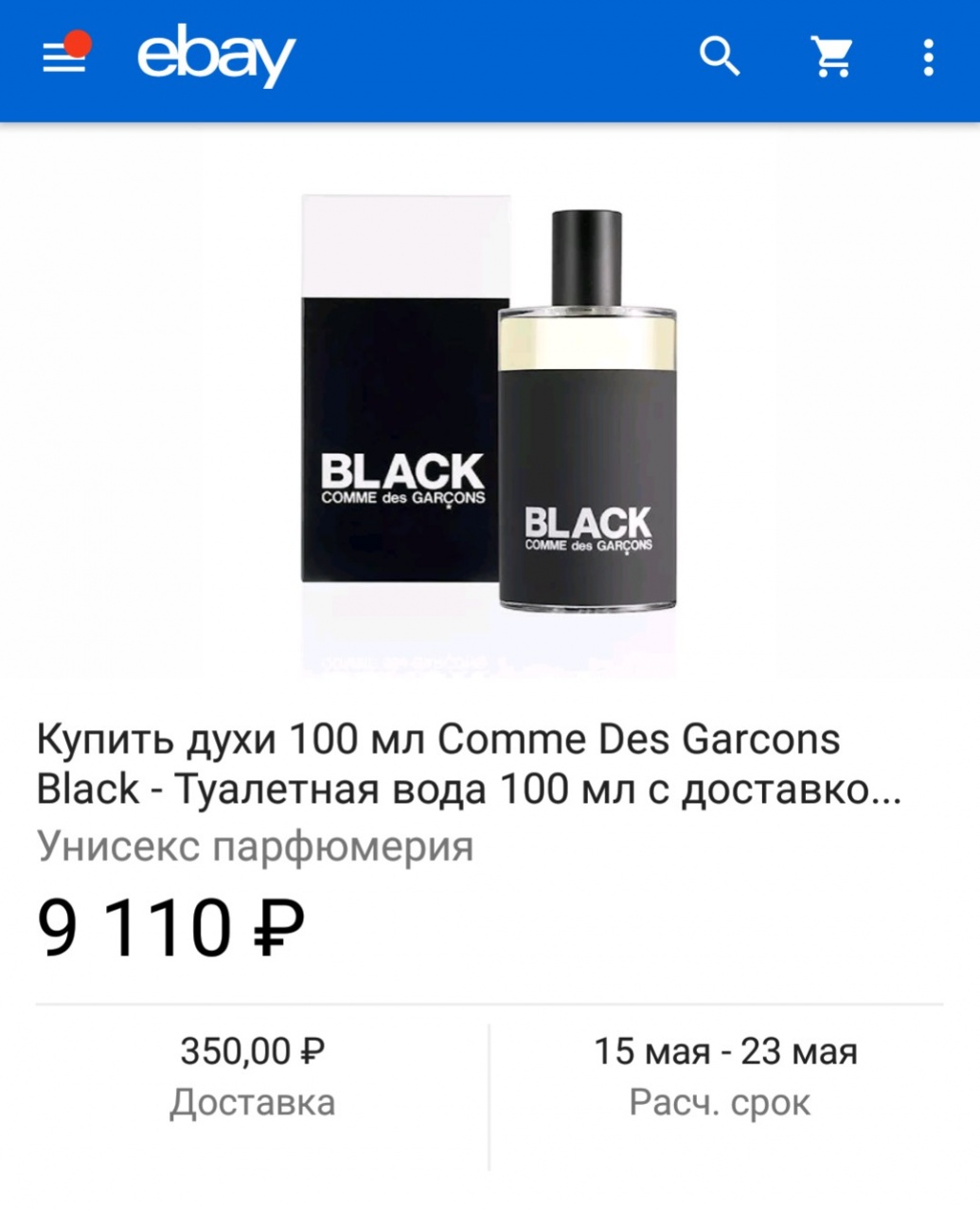View the Black Comme des Garcons product photo
980x1212 pixels.
click(490, 407)
